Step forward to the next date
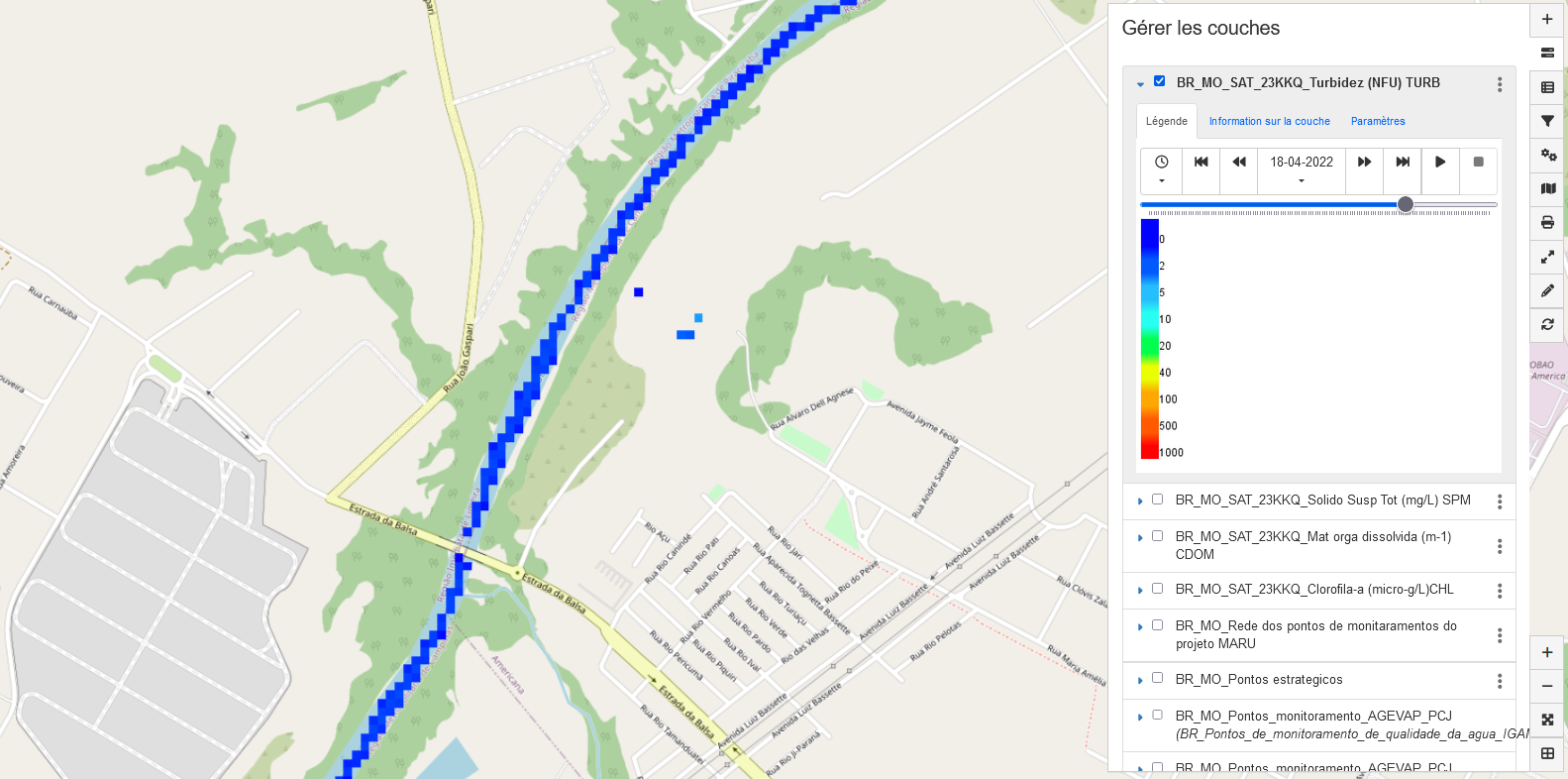Viewport: 1568px width, 779px height. 1364,163
